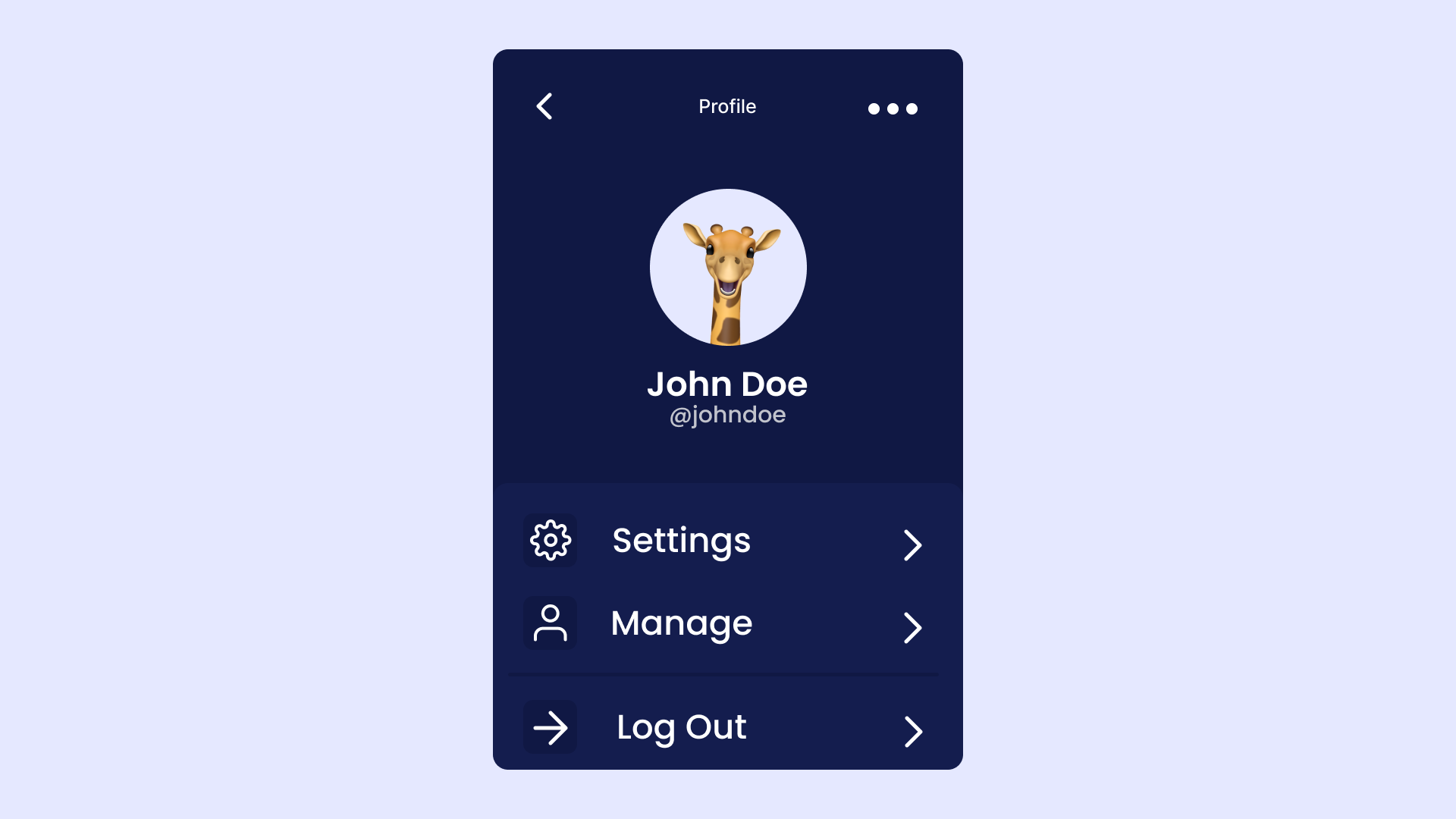
Task: Open the Settings row
Action: [x=724, y=541]
